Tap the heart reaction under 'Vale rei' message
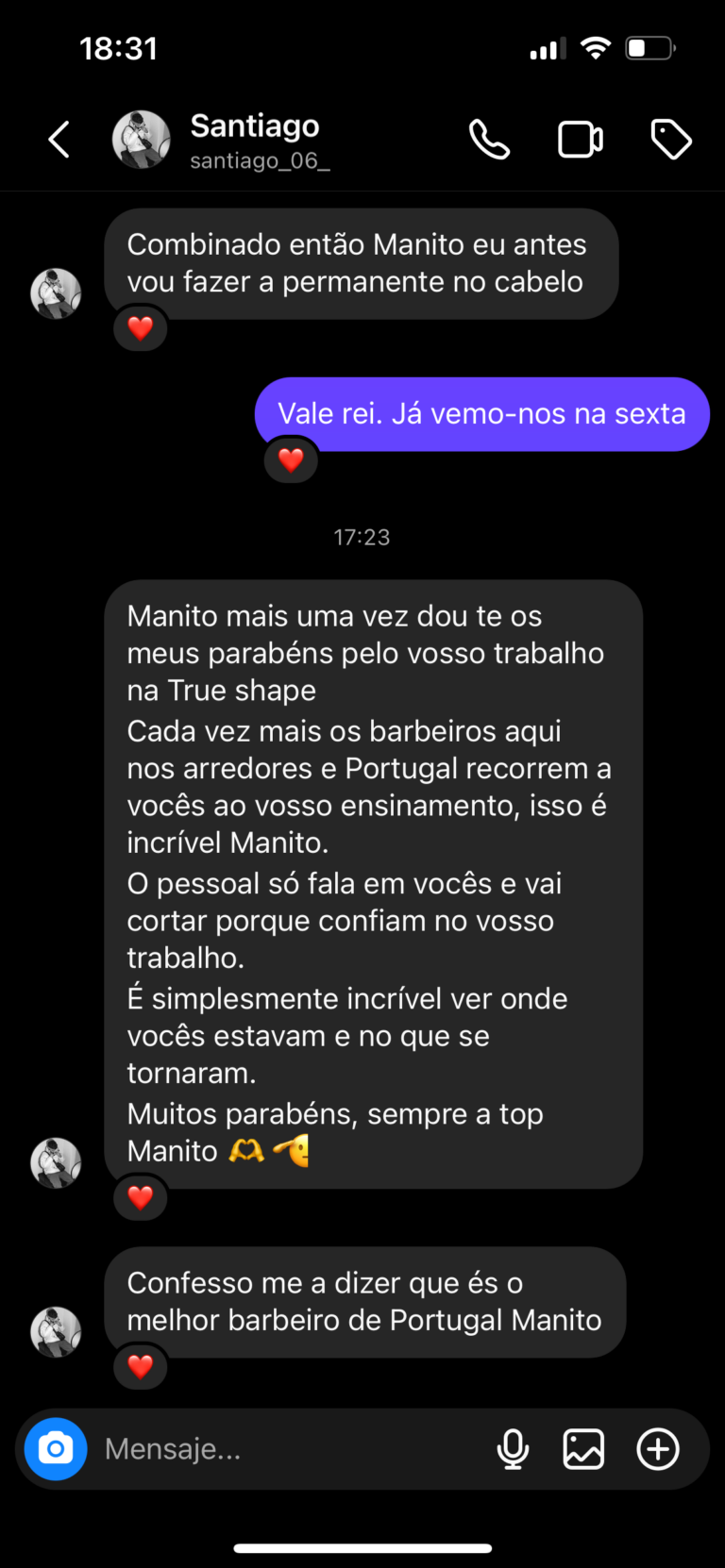The width and height of the screenshot is (725, 1568). [291, 459]
